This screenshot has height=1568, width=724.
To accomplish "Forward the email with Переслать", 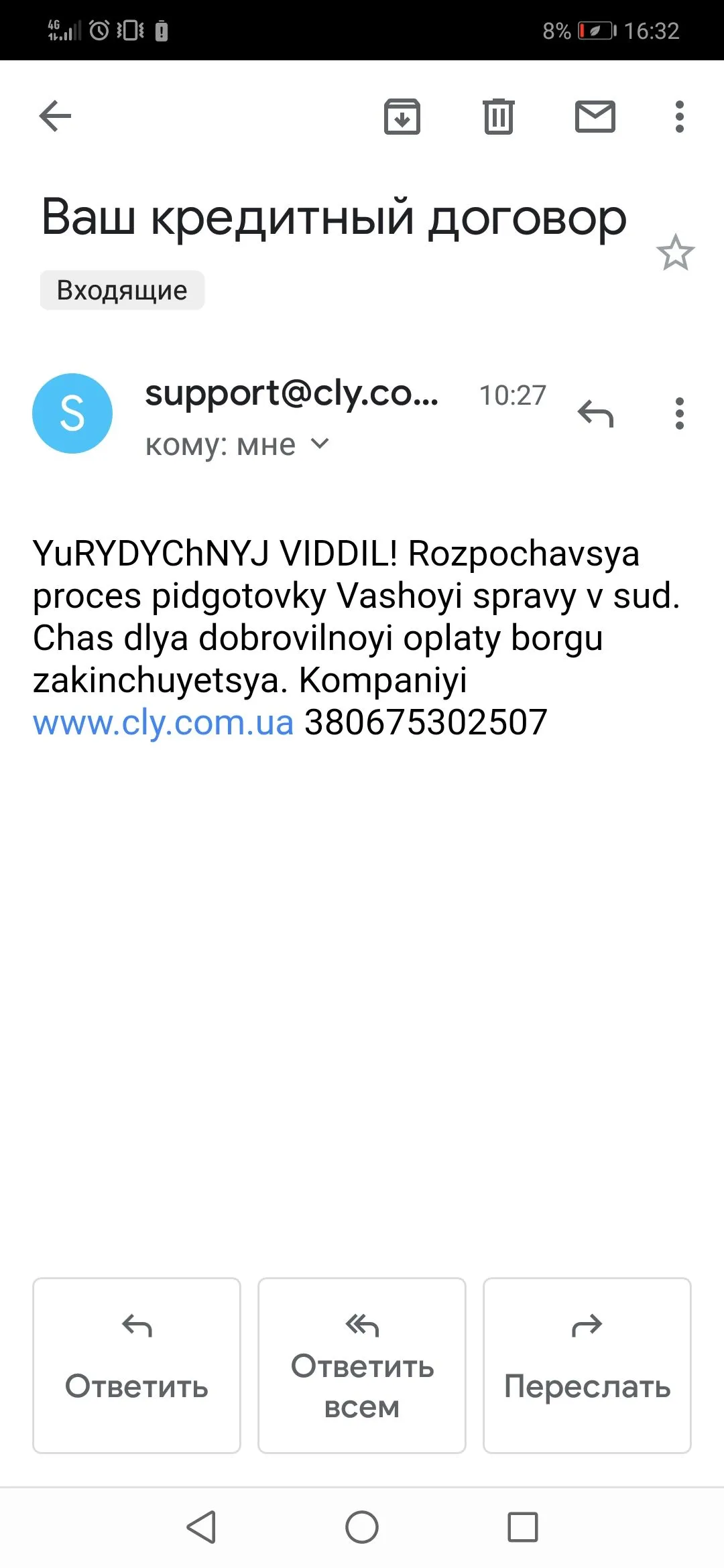I will pyautogui.click(x=587, y=1365).
